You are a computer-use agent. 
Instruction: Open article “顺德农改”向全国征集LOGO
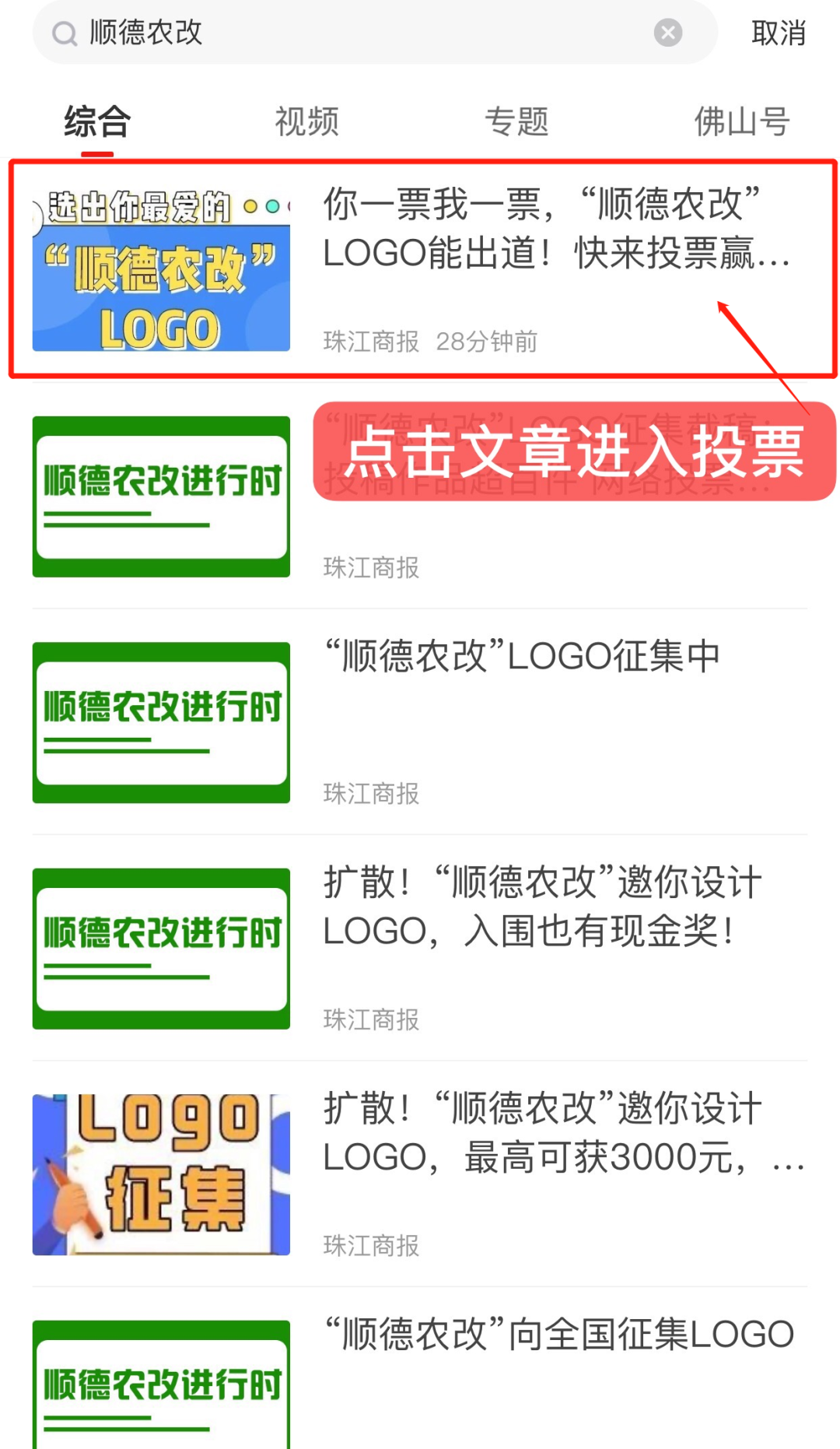pos(558,1334)
